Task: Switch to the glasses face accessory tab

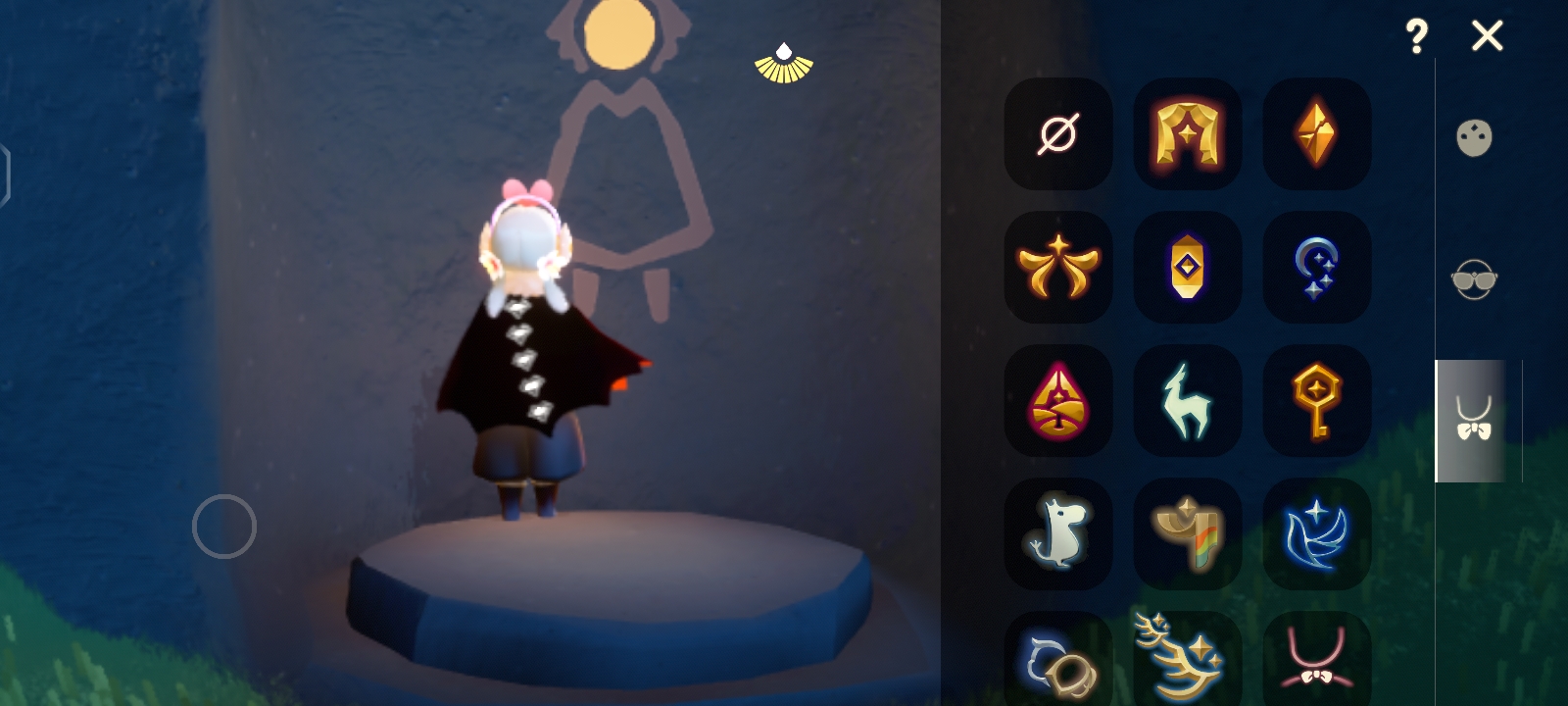Action: [1473, 279]
